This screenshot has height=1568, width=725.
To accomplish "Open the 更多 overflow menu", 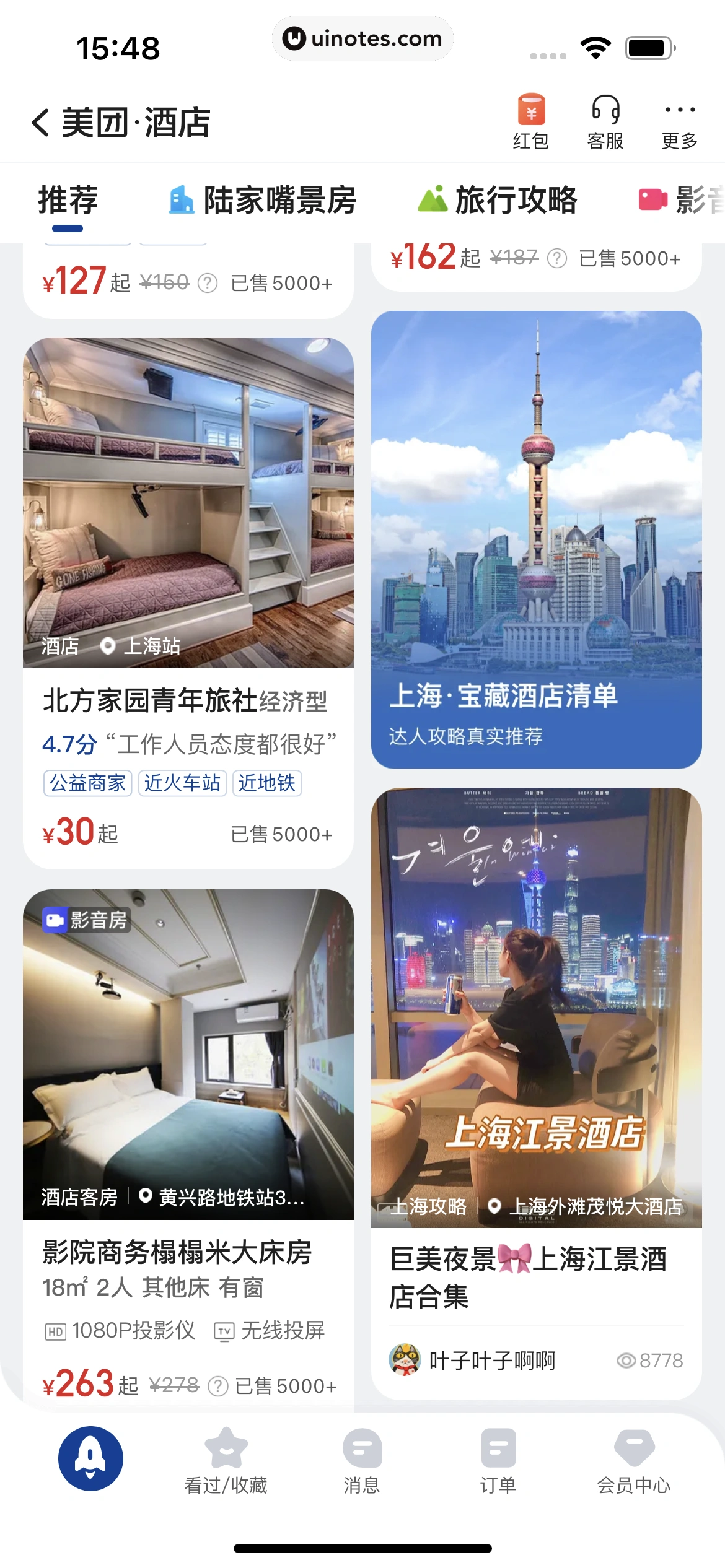I will (680, 121).
